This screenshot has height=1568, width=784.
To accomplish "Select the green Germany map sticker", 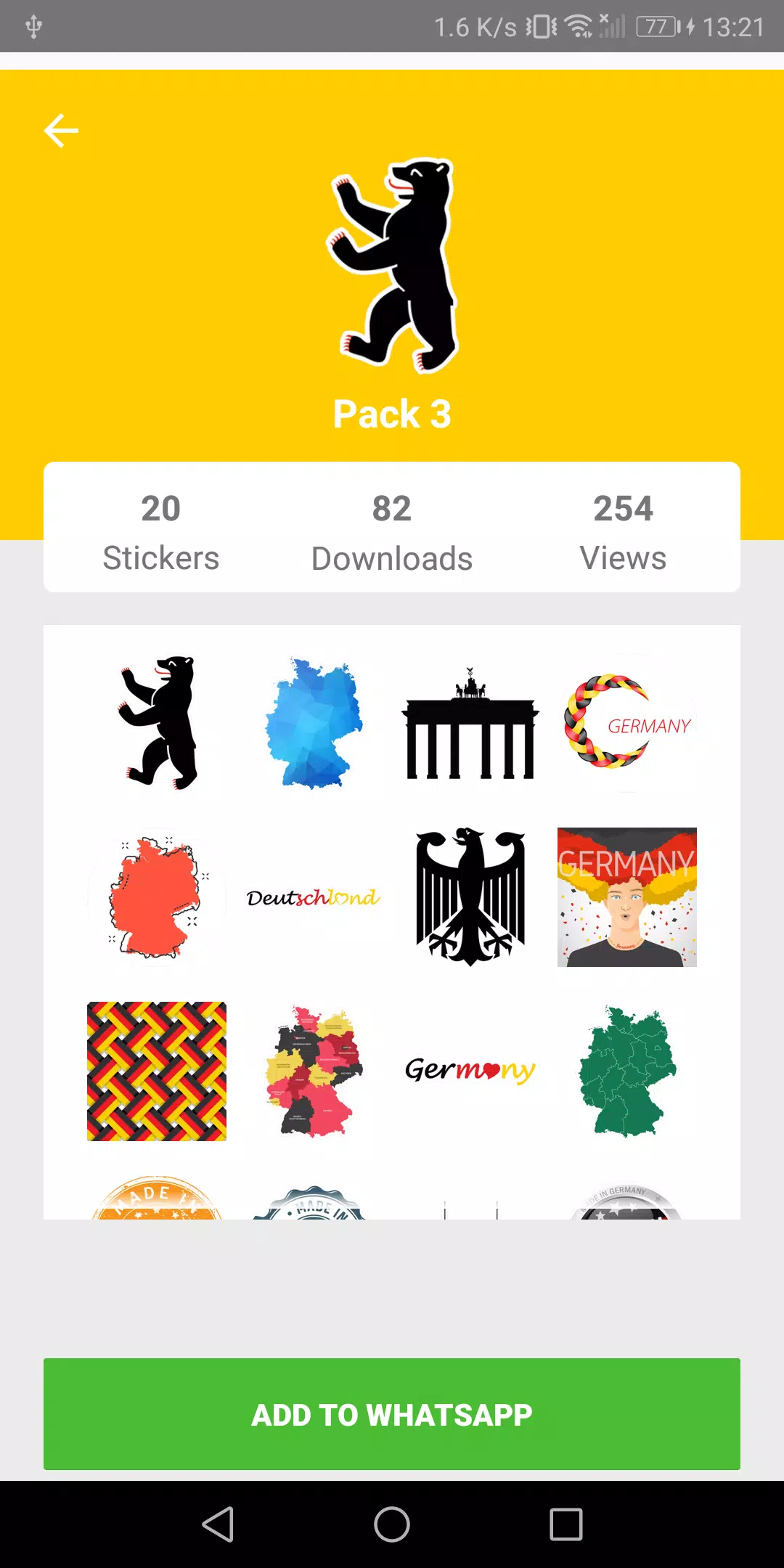I will point(627,1071).
